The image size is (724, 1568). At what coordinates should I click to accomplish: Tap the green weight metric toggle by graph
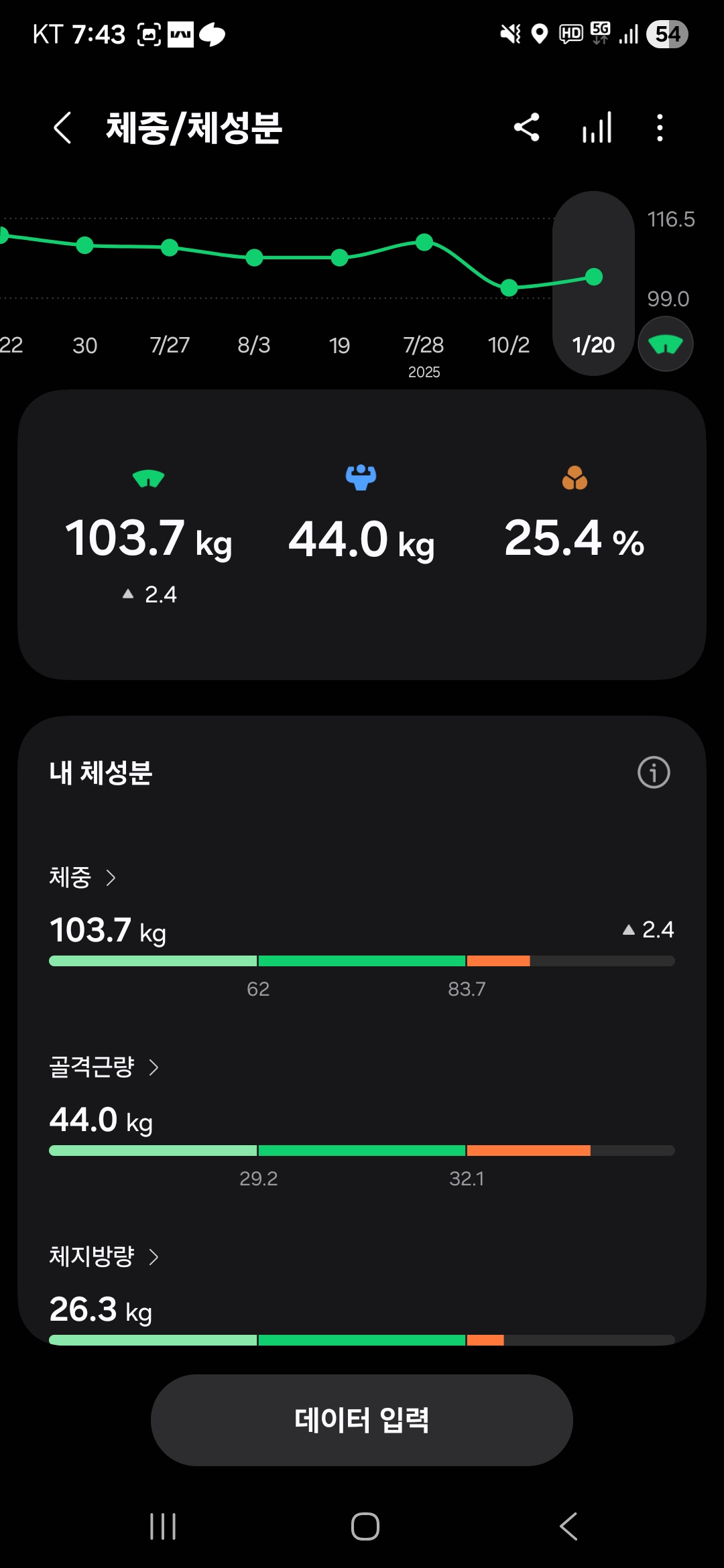click(665, 344)
